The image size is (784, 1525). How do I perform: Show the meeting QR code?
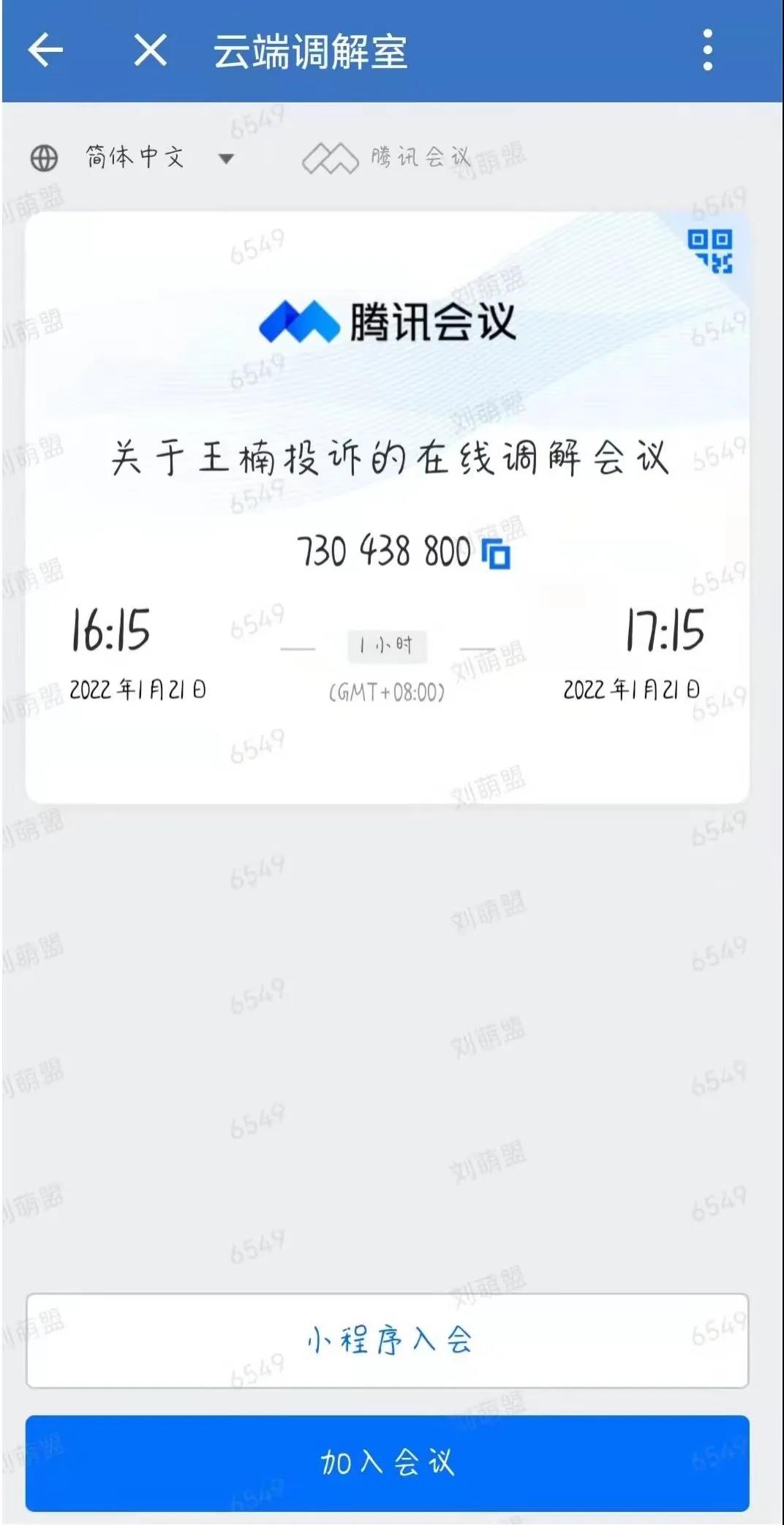click(x=710, y=251)
